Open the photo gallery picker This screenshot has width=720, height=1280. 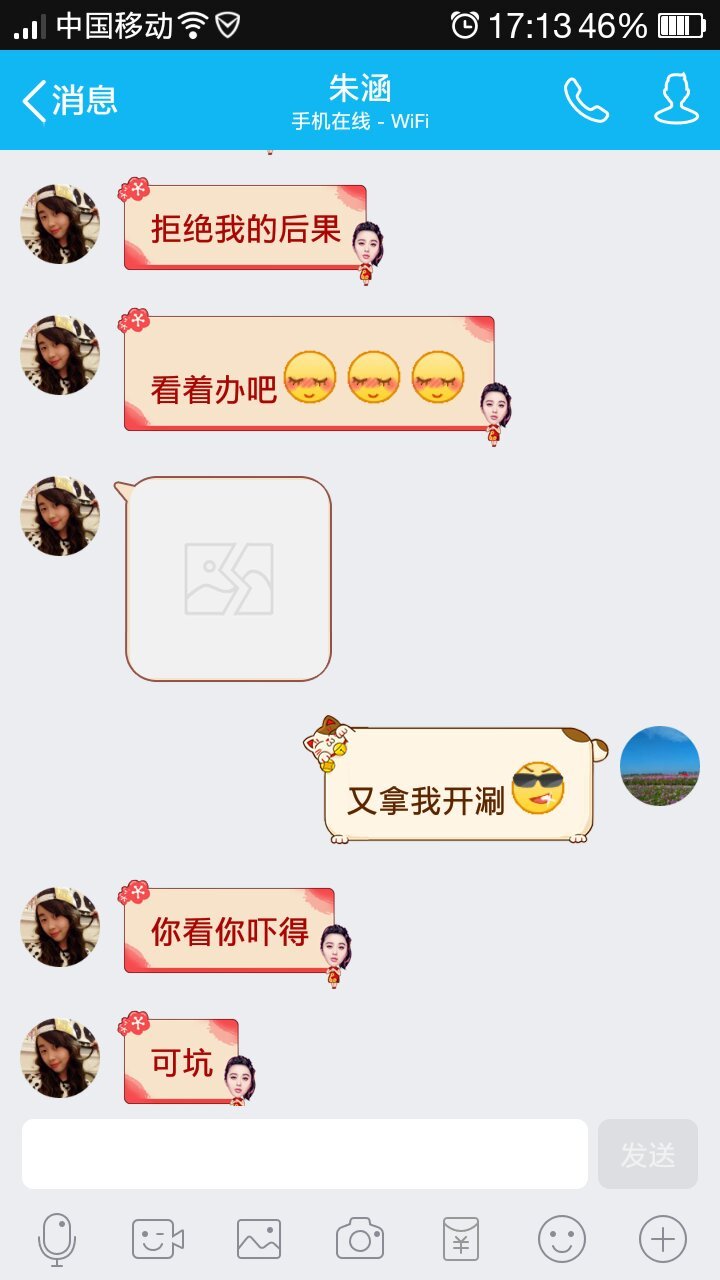point(259,1240)
